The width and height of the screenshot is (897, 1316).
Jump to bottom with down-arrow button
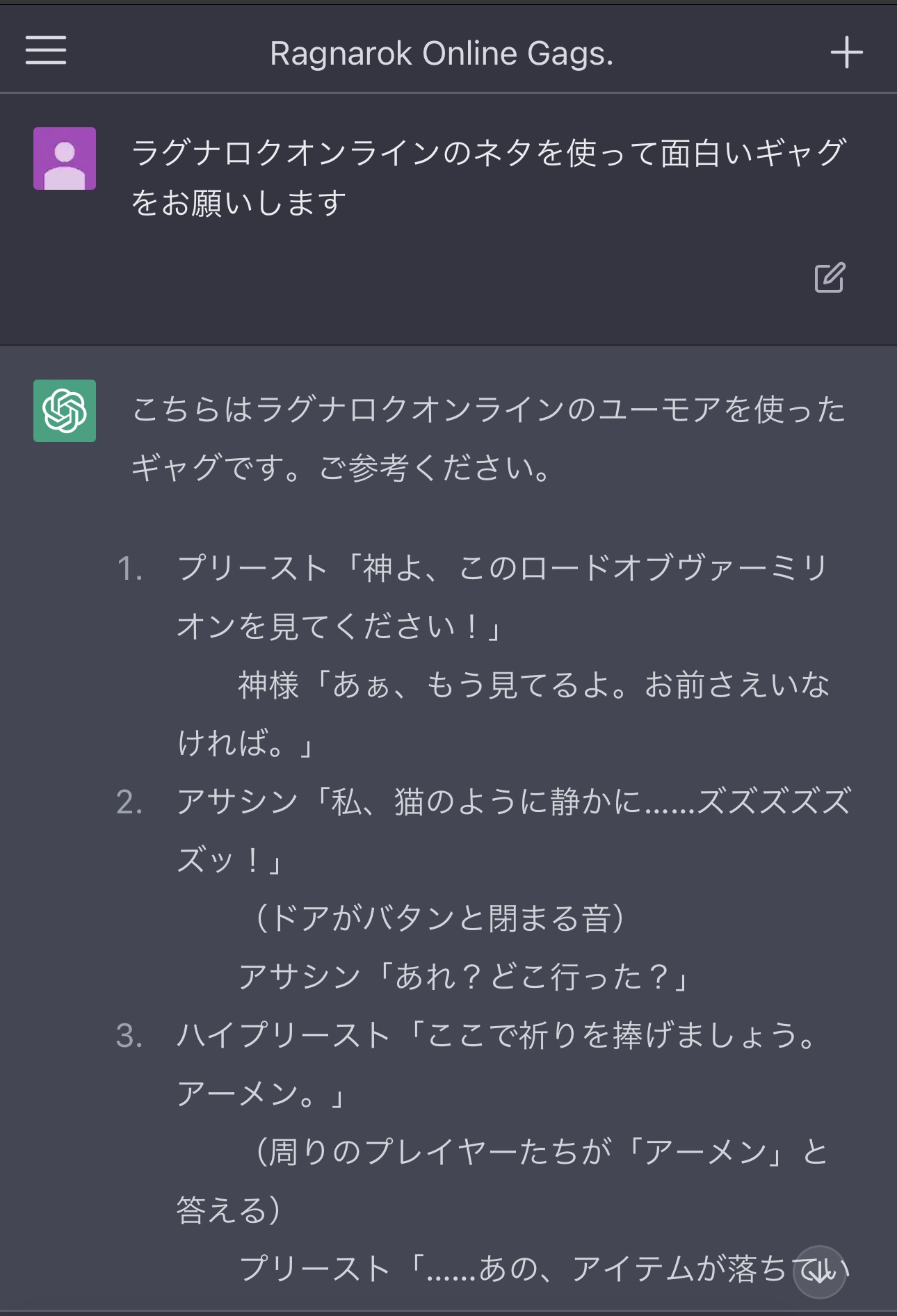tap(820, 1272)
